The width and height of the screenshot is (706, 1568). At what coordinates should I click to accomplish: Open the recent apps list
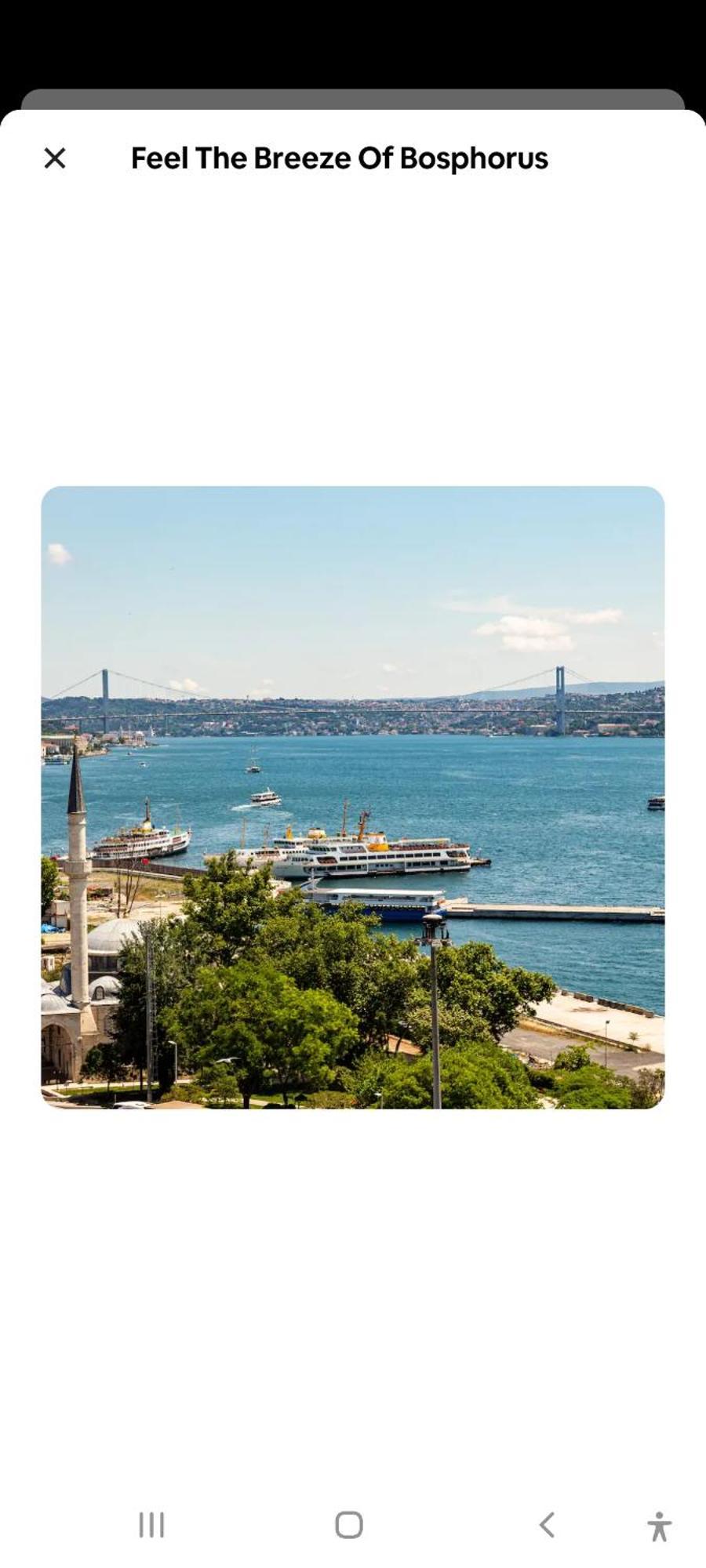click(x=151, y=1525)
